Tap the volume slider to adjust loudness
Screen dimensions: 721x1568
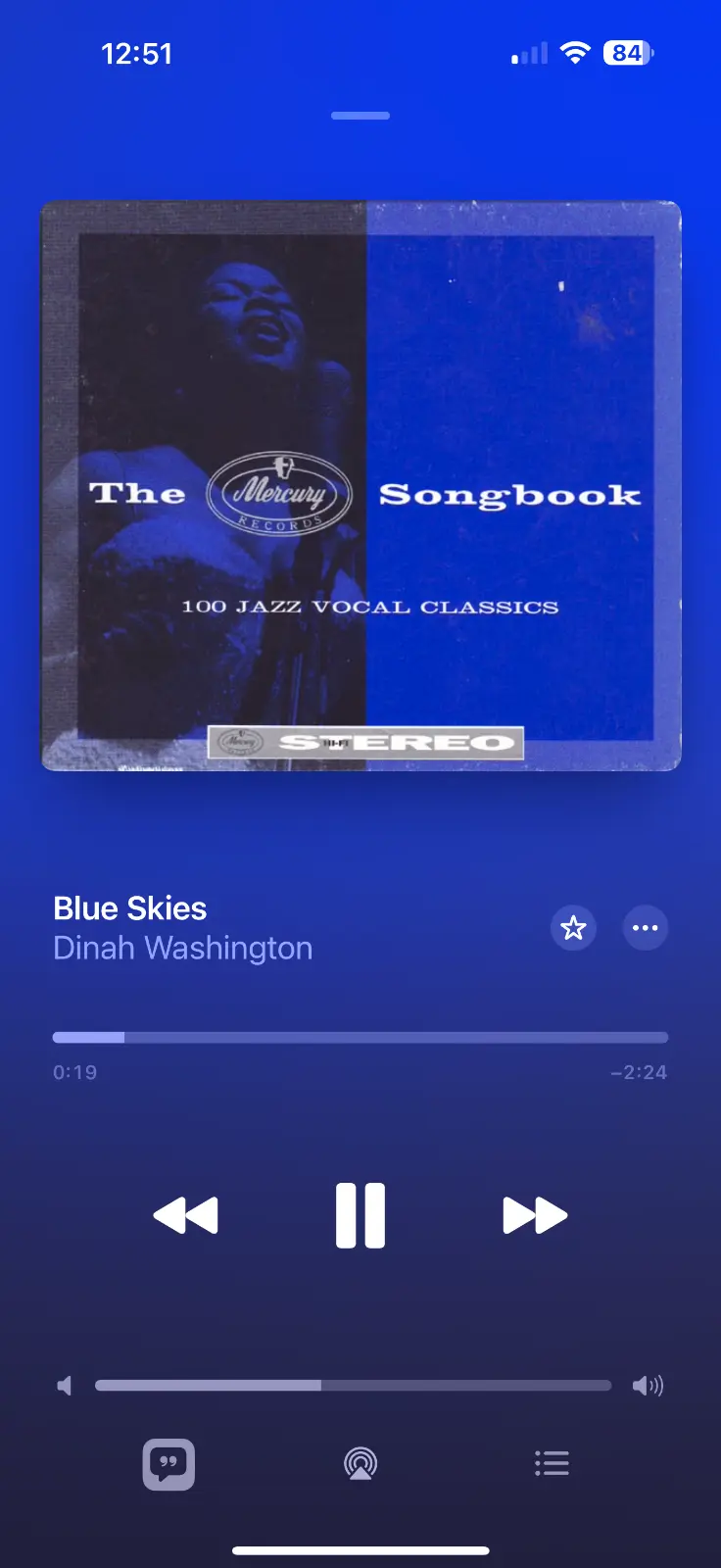[x=353, y=1385]
